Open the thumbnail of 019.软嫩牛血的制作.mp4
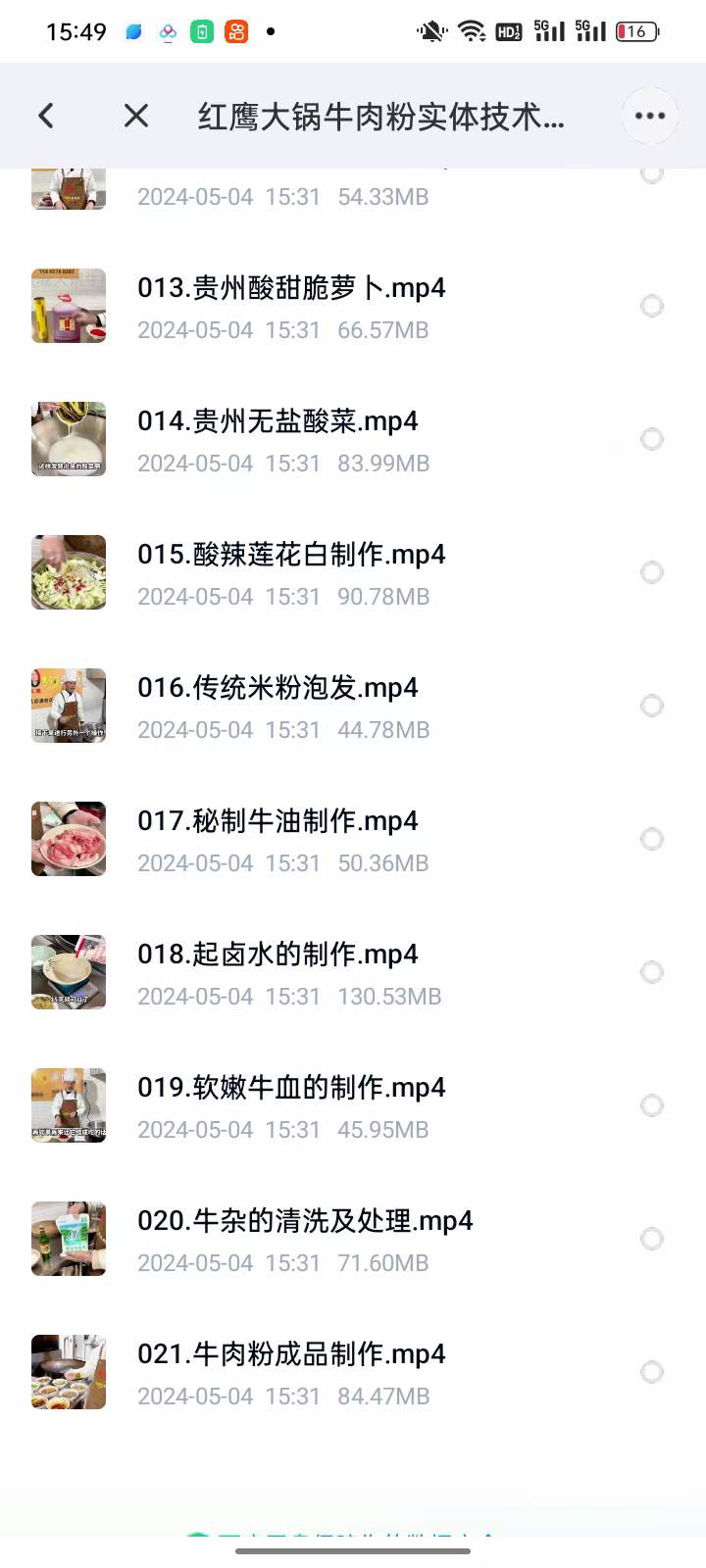The image size is (706, 1568). click(x=68, y=1105)
